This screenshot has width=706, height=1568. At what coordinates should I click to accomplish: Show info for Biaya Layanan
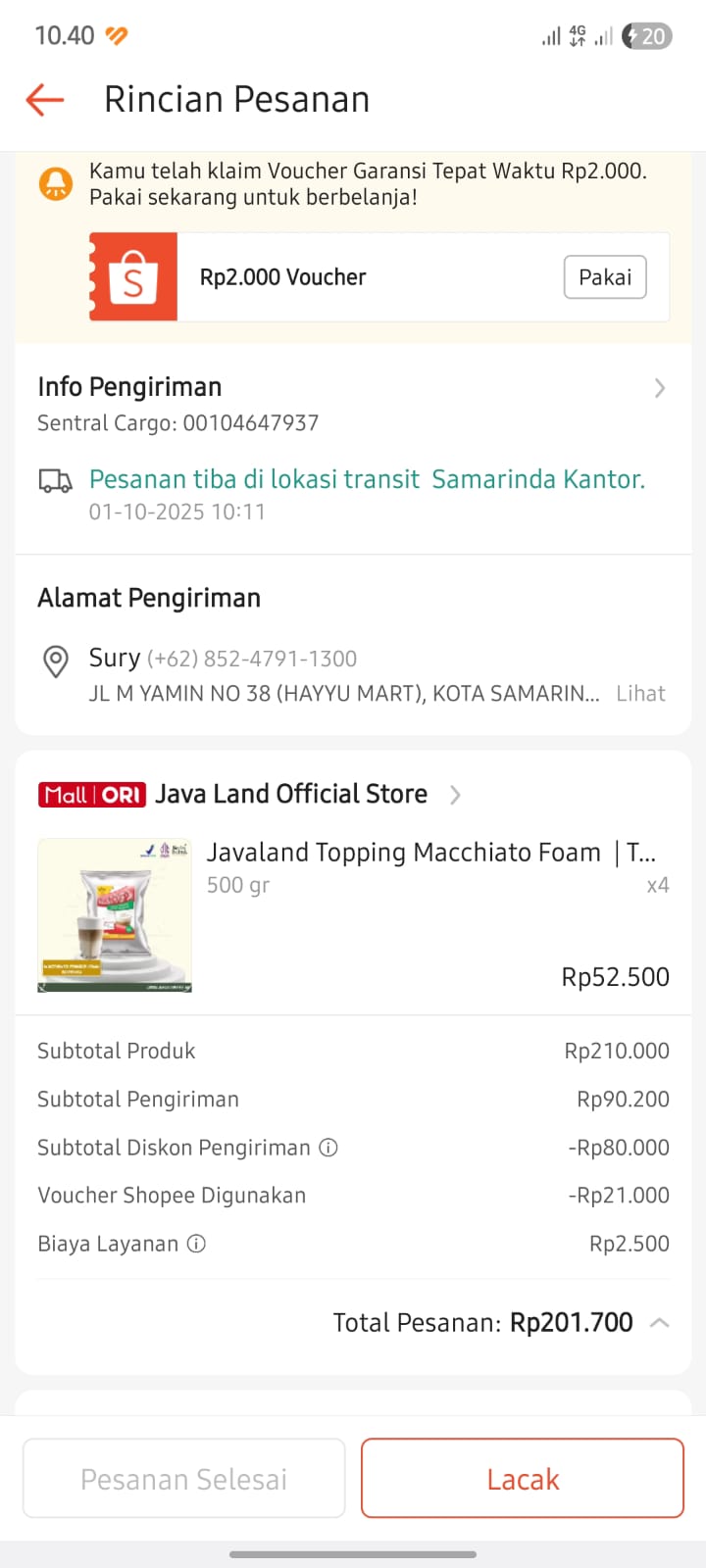197,1245
